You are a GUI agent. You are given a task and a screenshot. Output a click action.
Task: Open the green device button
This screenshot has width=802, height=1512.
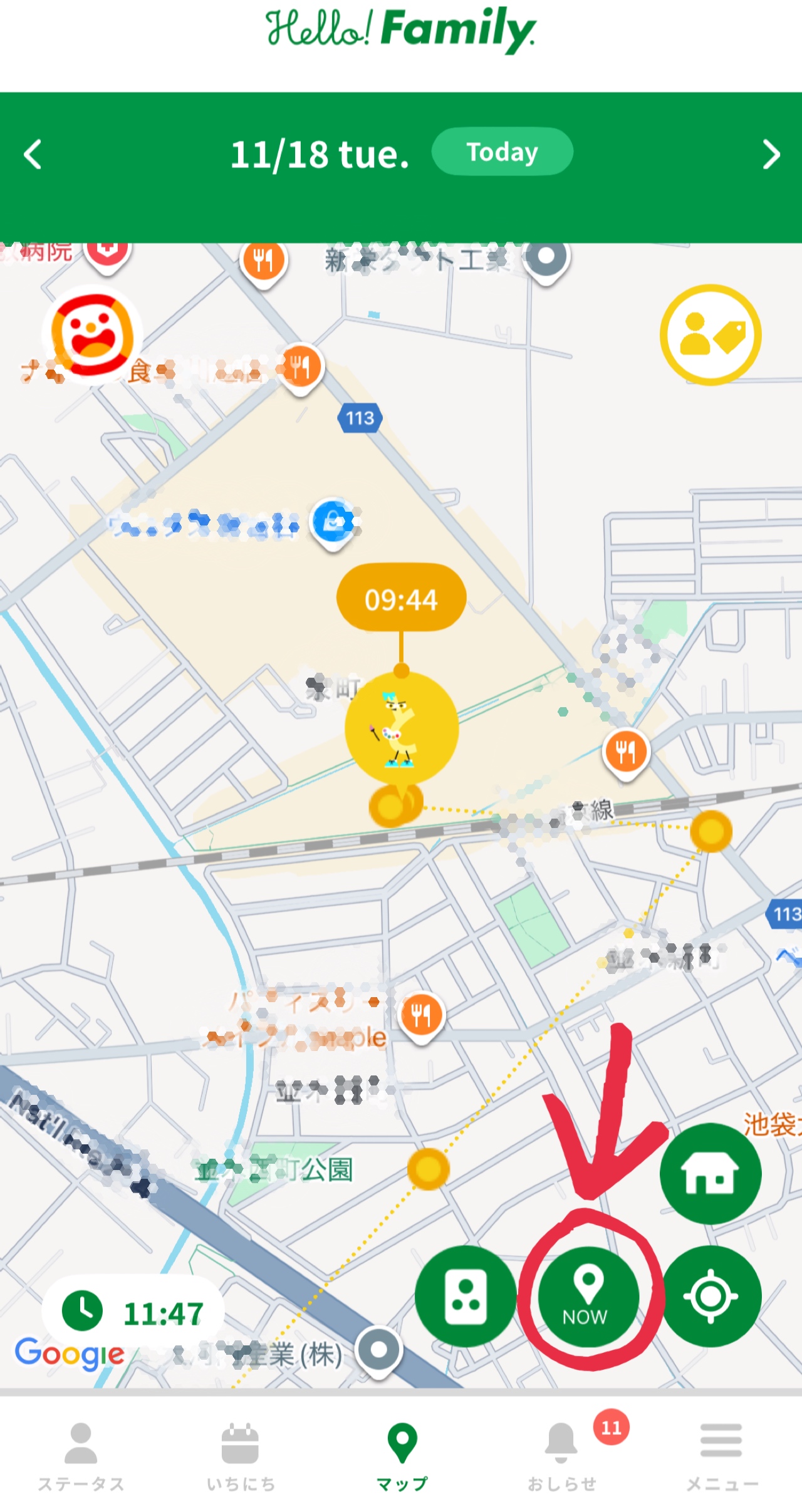tap(466, 1297)
